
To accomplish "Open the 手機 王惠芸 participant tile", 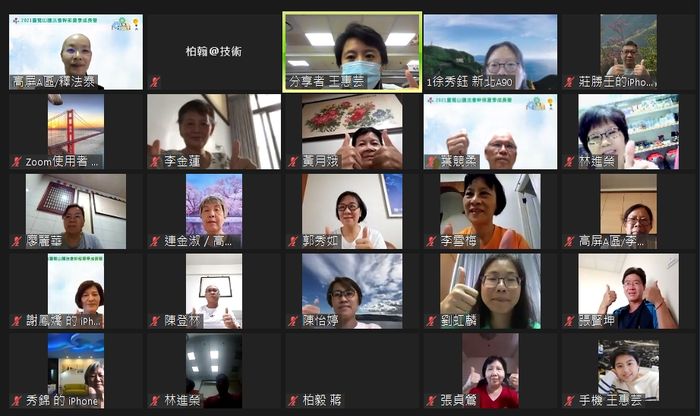I will (x=627, y=371).
